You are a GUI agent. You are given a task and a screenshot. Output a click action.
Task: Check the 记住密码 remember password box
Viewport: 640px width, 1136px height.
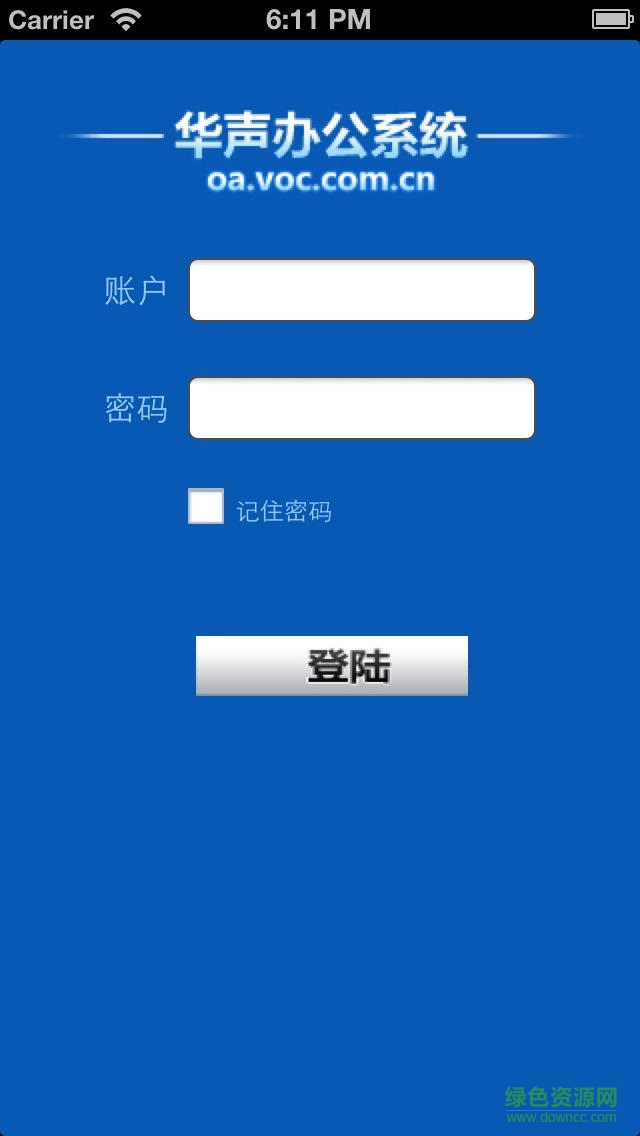point(206,506)
